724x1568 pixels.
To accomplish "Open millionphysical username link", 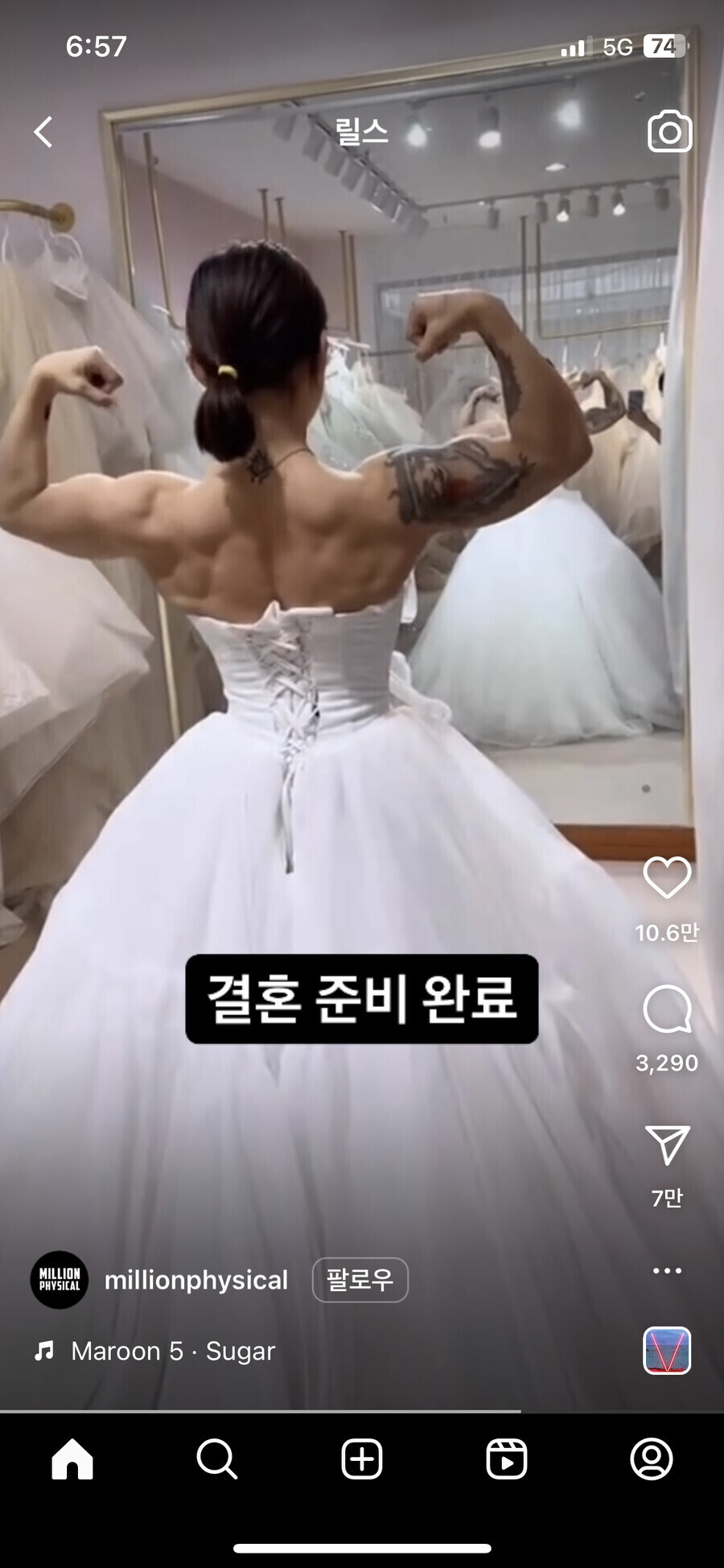I will (196, 1279).
